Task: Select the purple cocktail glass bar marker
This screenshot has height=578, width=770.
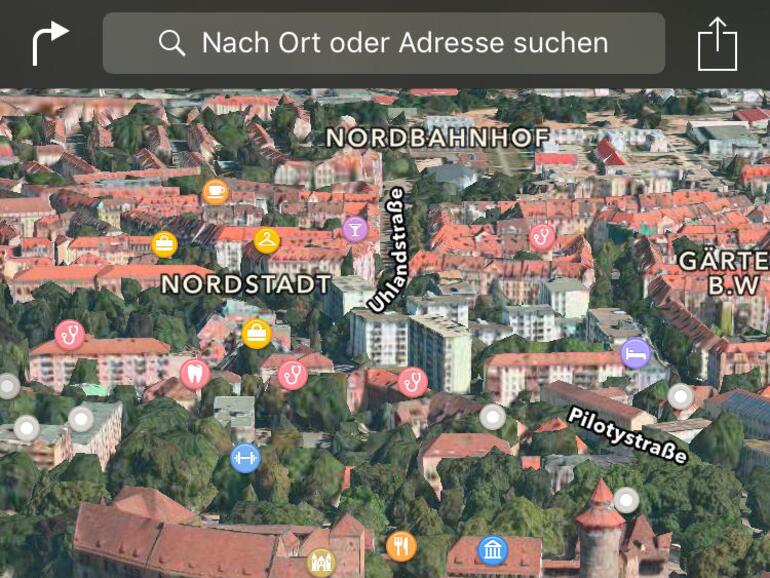Action: [x=355, y=229]
